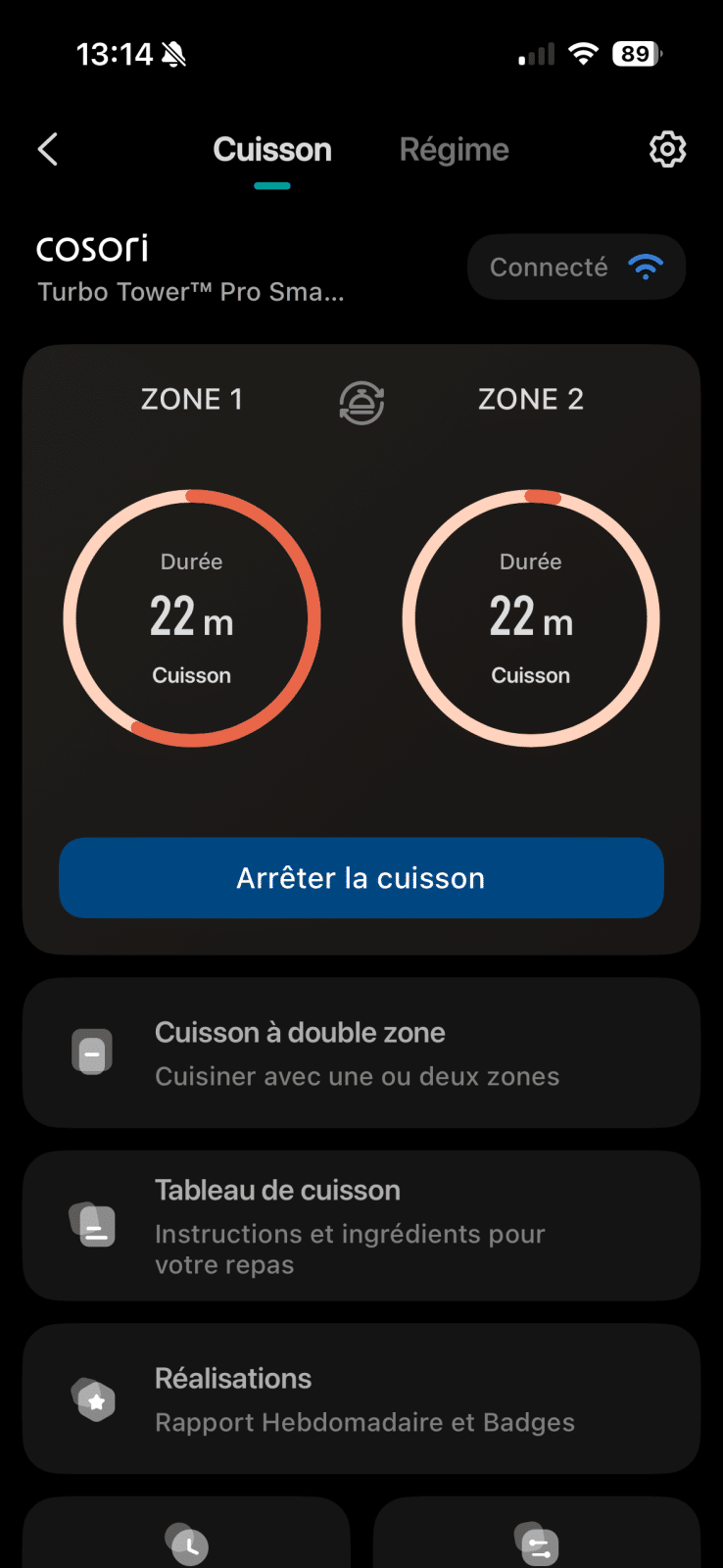Open settings via the gear icon

tap(666, 149)
